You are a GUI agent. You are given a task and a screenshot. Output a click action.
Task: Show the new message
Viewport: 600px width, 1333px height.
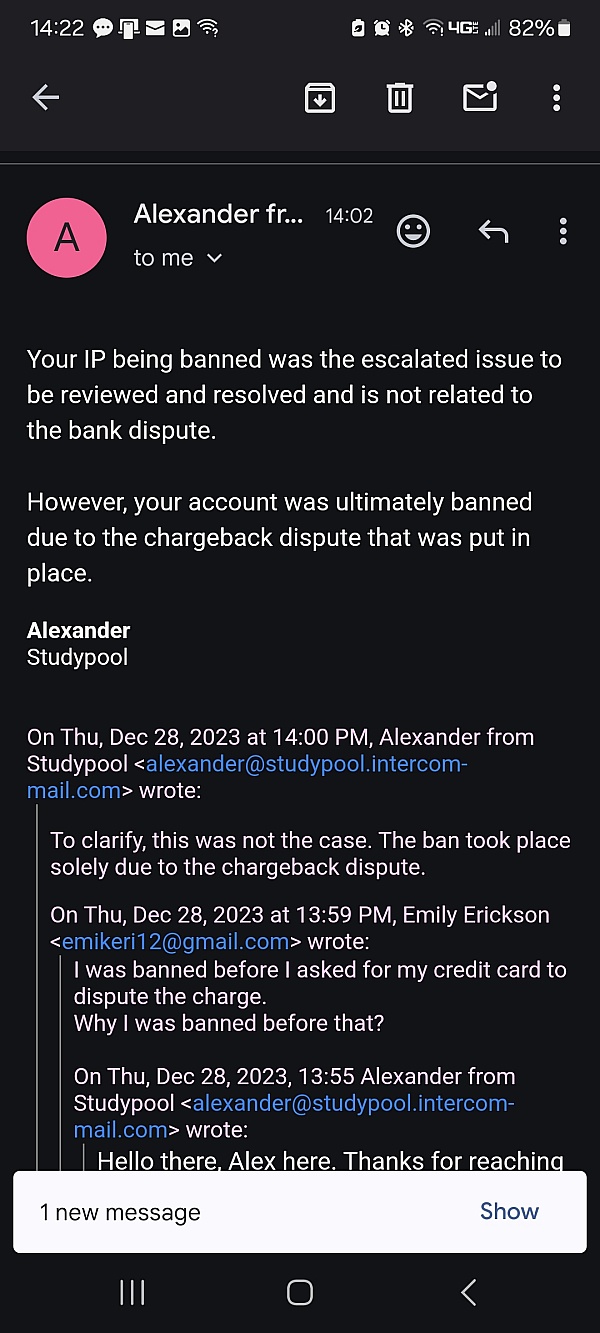click(509, 1211)
